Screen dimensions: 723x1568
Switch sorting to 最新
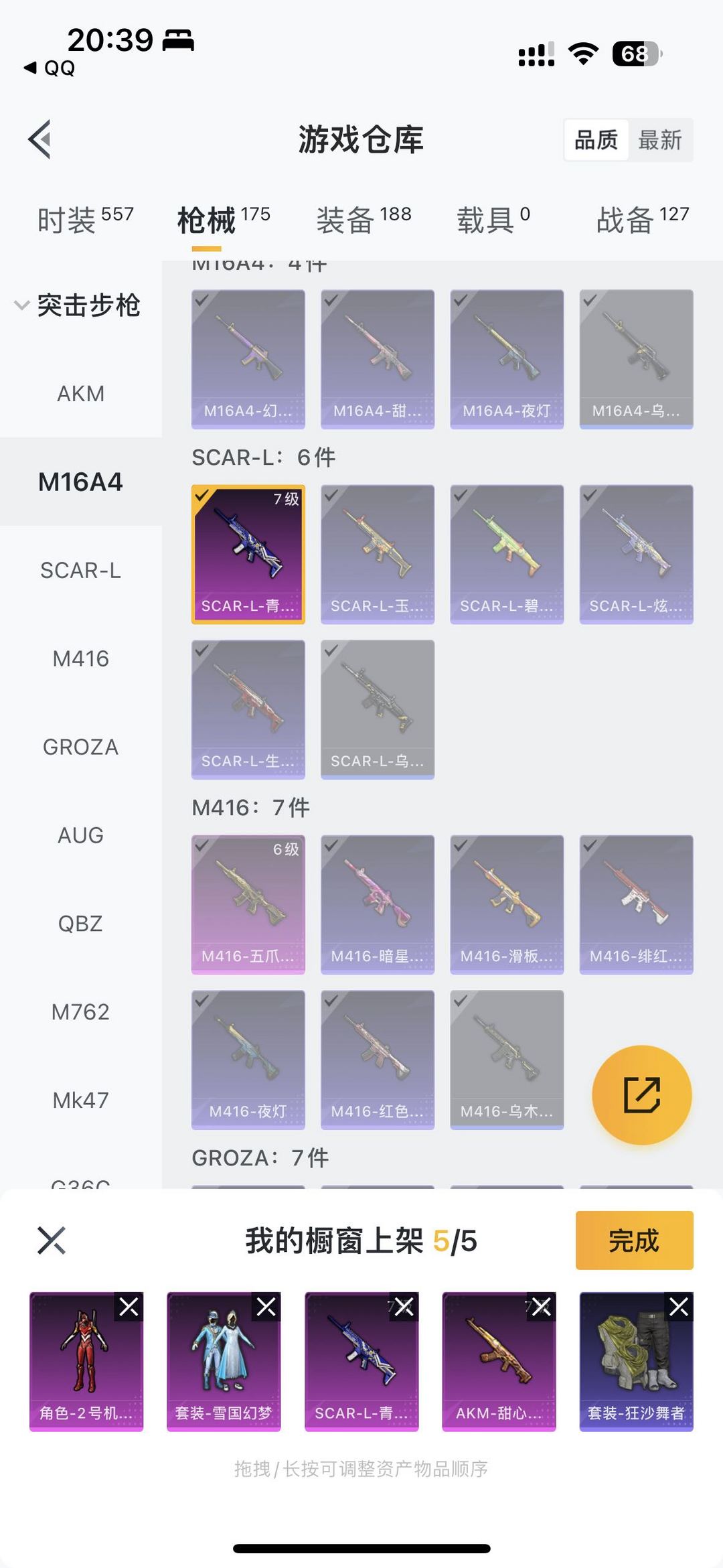[x=659, y=140]
